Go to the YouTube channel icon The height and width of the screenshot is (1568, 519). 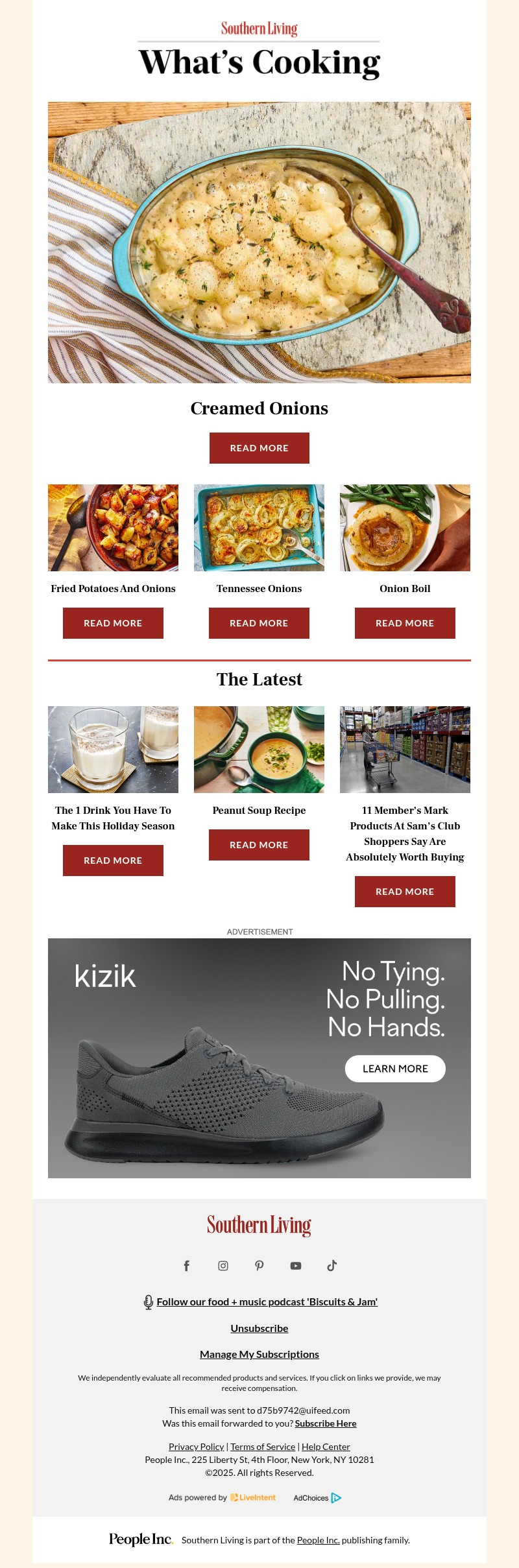pos(296,1266)
